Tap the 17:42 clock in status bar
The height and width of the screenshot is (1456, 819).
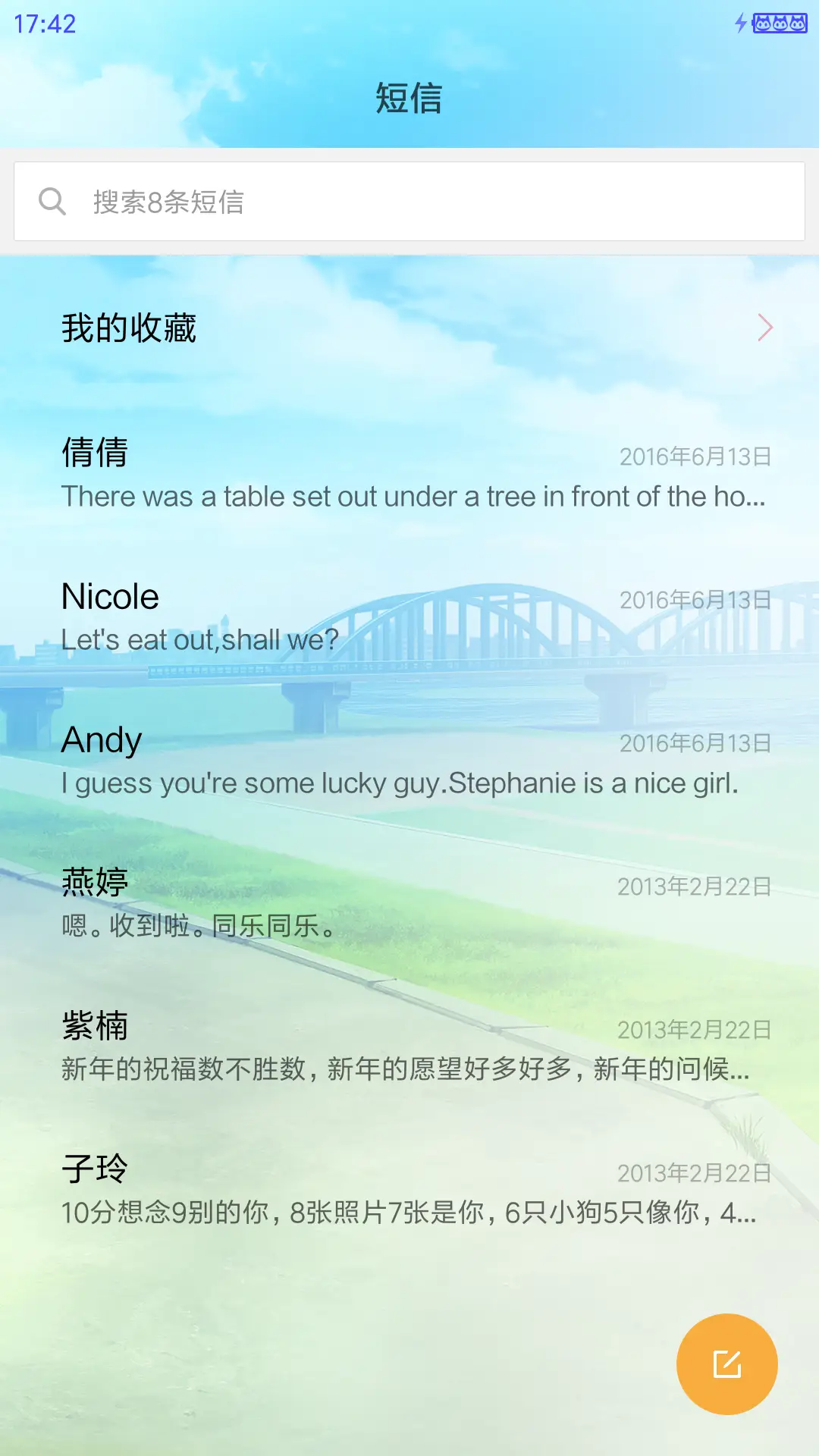[x=42, y=24]
